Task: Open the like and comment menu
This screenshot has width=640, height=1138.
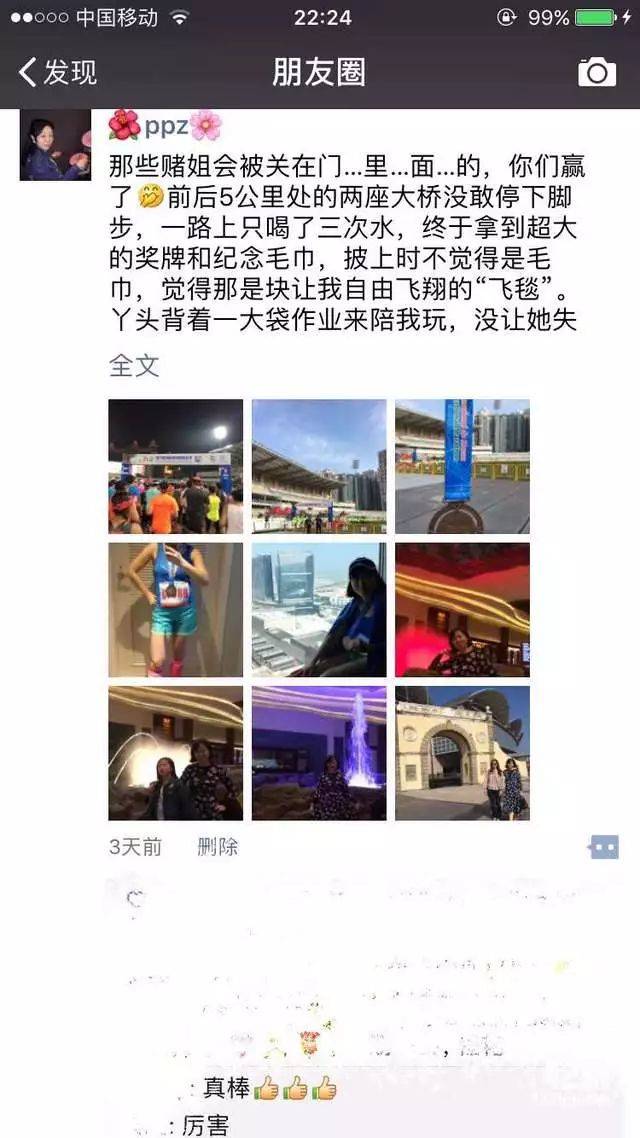Action: pos(604,846)
